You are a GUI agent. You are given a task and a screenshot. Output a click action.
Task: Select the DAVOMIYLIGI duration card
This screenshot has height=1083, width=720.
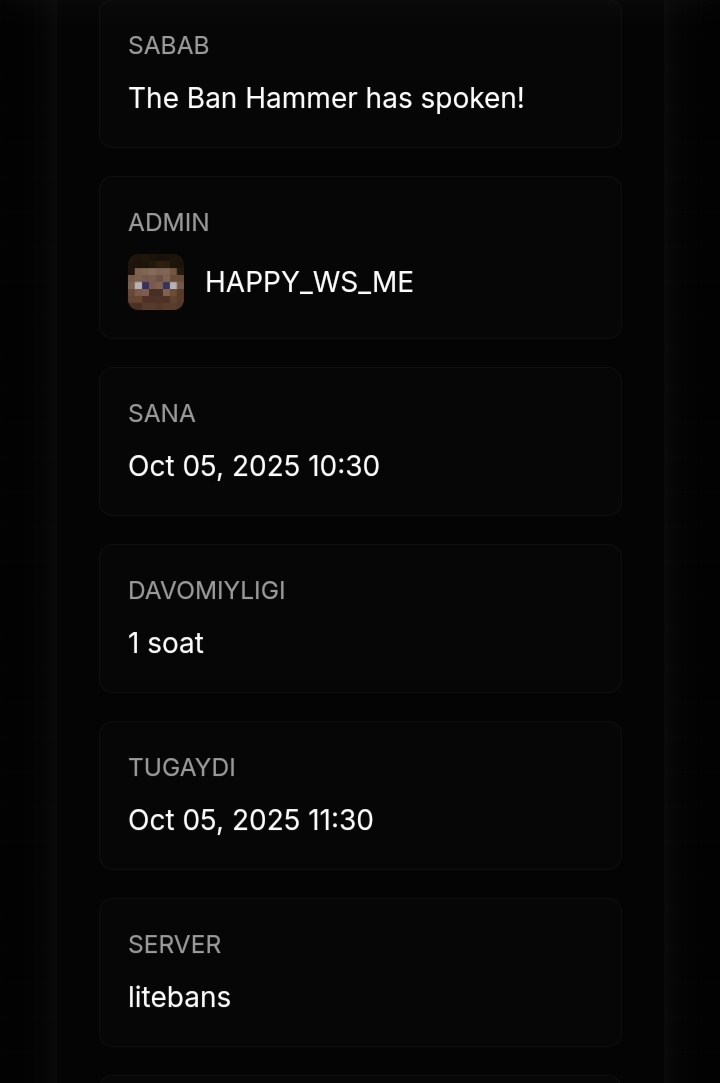(360, 618)
